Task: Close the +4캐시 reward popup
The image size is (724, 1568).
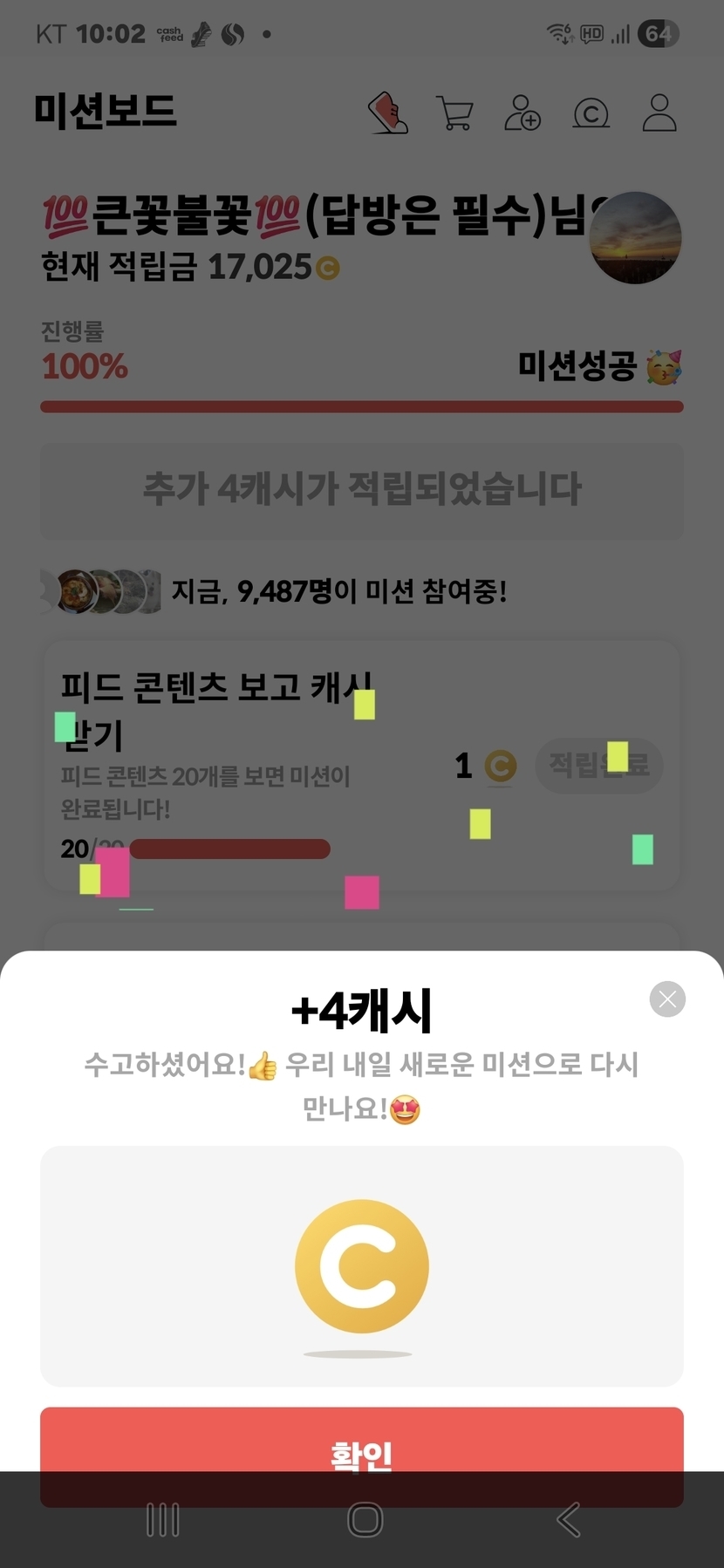Action: (x=667, y=999)
